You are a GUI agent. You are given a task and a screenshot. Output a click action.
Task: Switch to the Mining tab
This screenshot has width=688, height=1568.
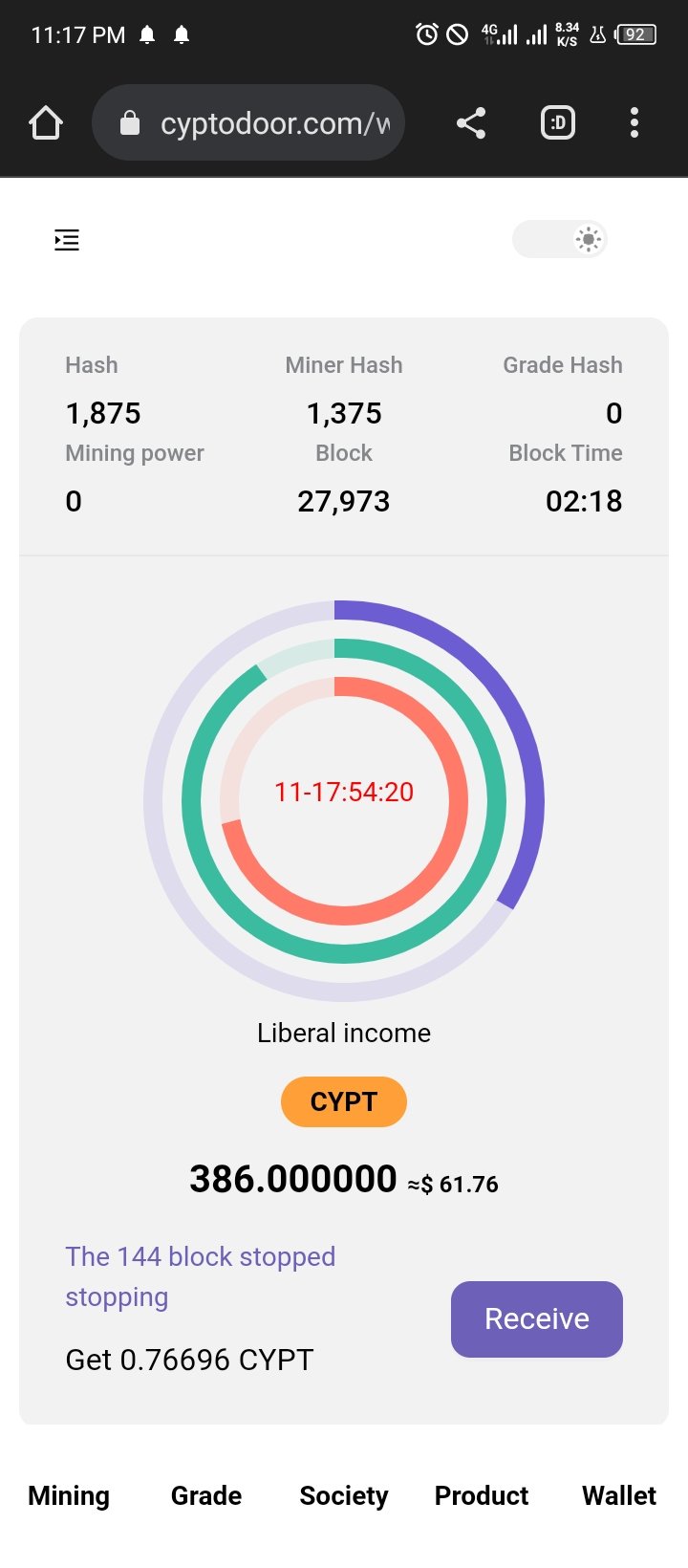[69, 1495]
